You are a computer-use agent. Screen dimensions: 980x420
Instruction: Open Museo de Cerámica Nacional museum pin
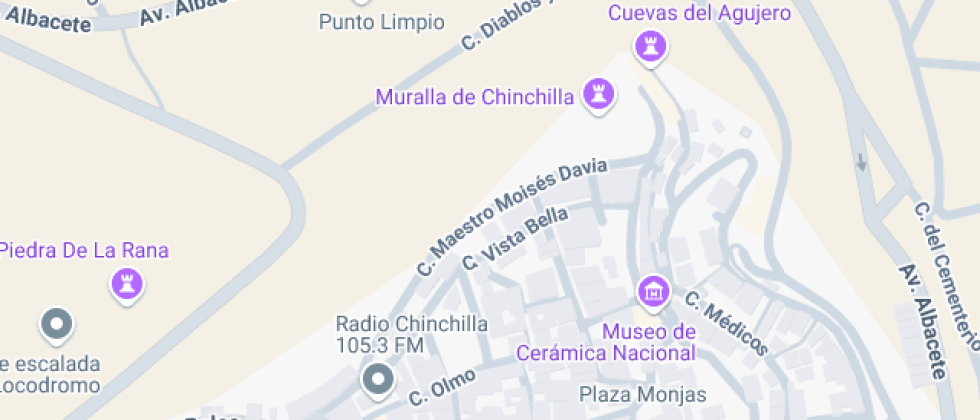tap(653, 292)
